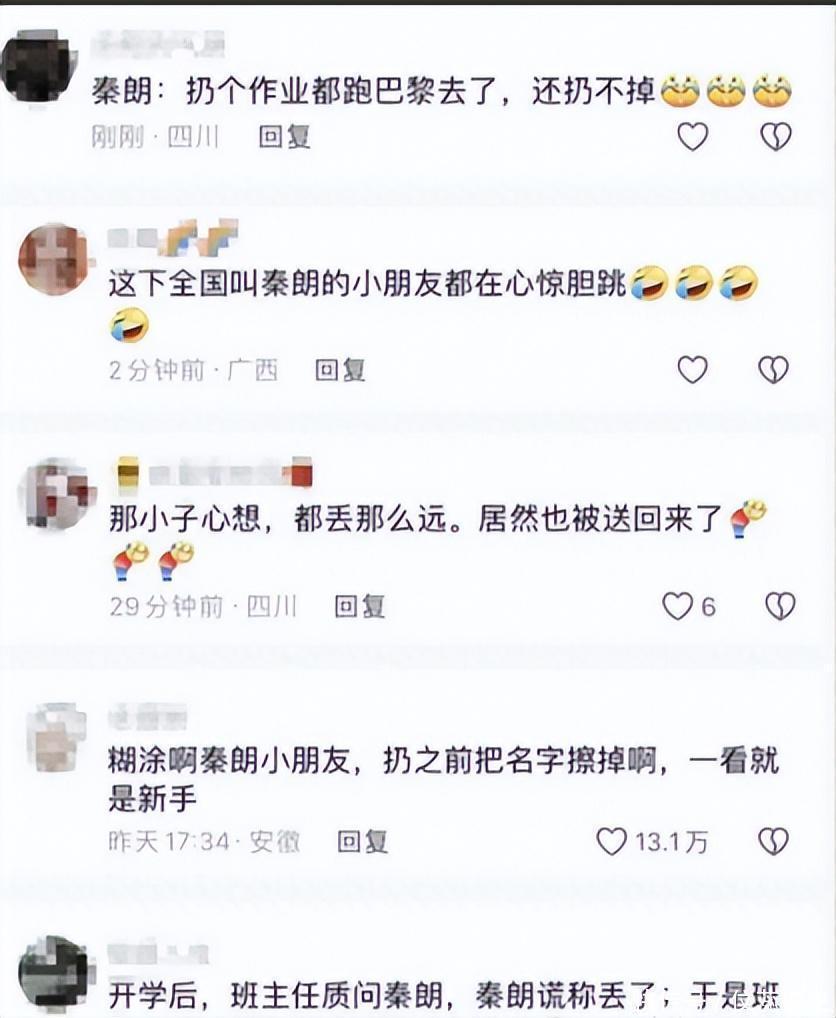Dislike the comment about running to Paris
836x1018 pixels.
(x=776, y=136)
